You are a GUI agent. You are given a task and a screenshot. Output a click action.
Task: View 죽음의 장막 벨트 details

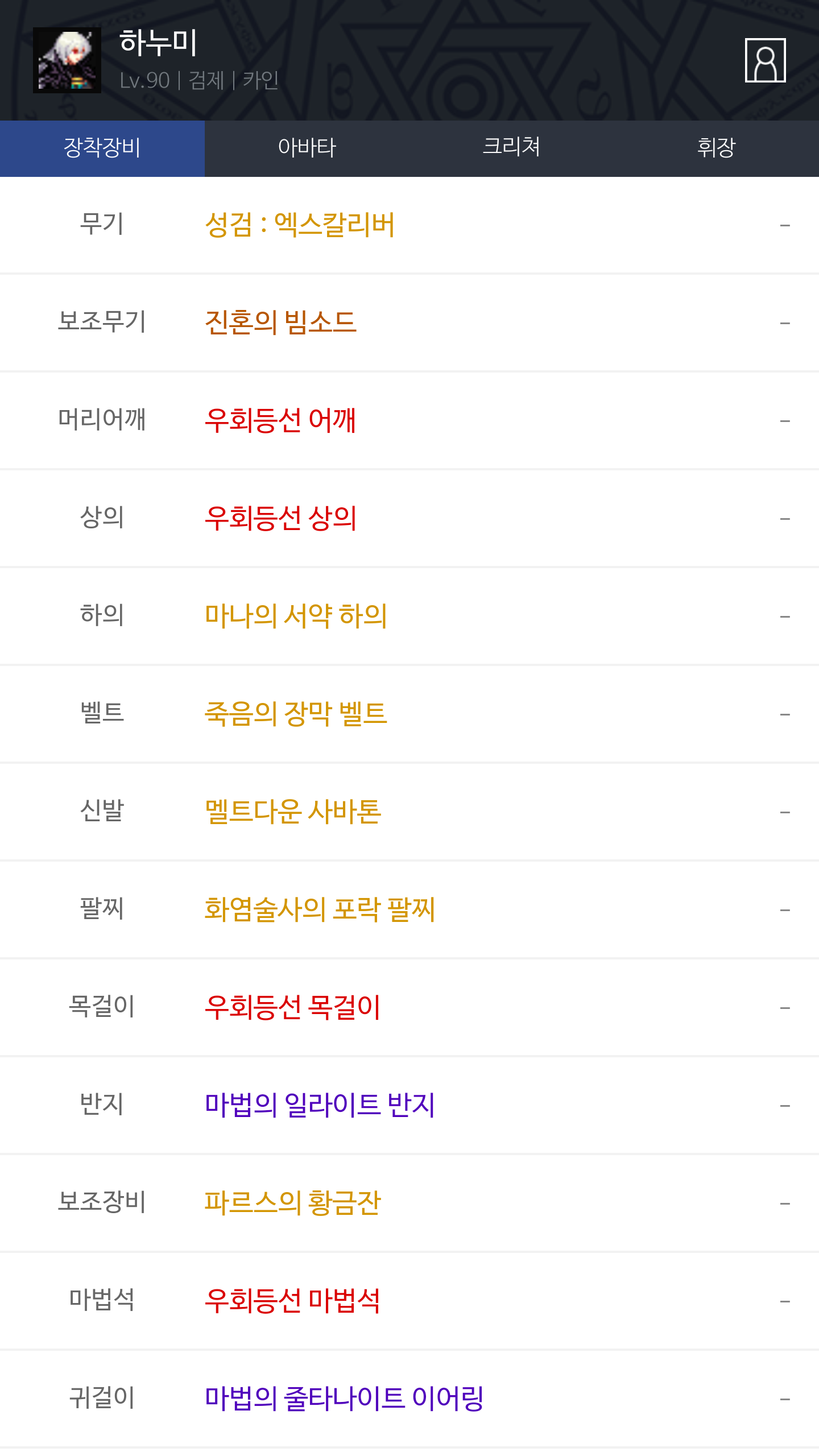pyautogui.click(x=409, y=714)
